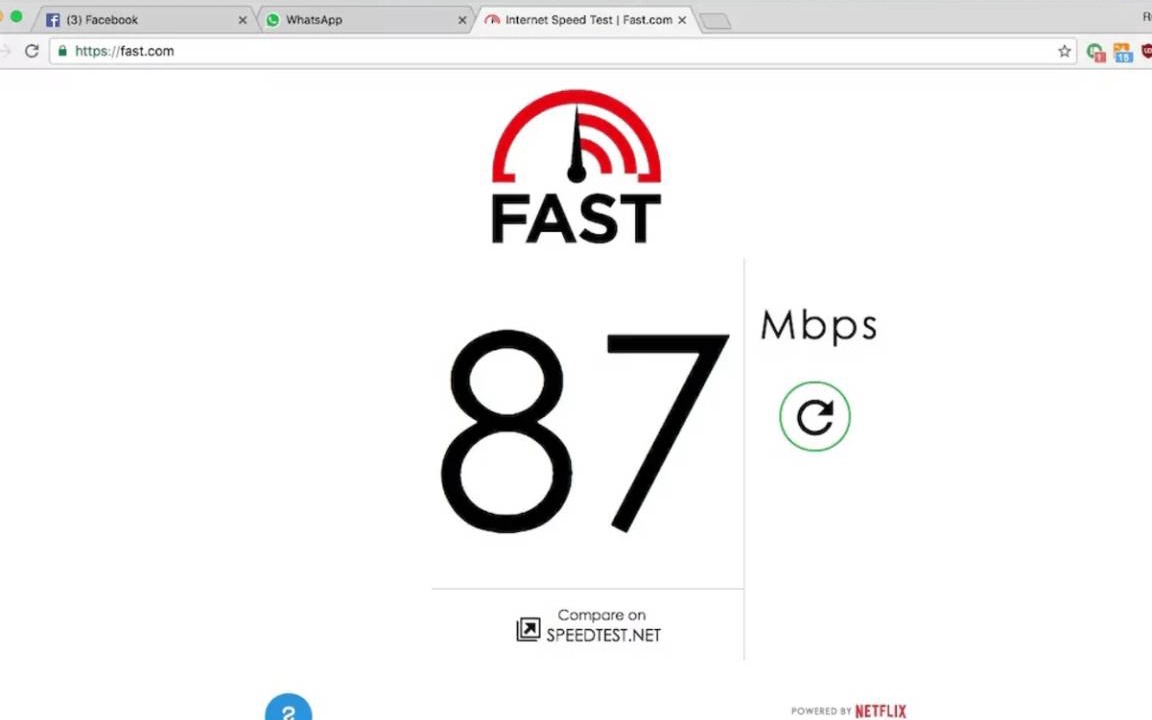
Task: Reload the page from the browser toolbar
Action: tap(32, 51)
